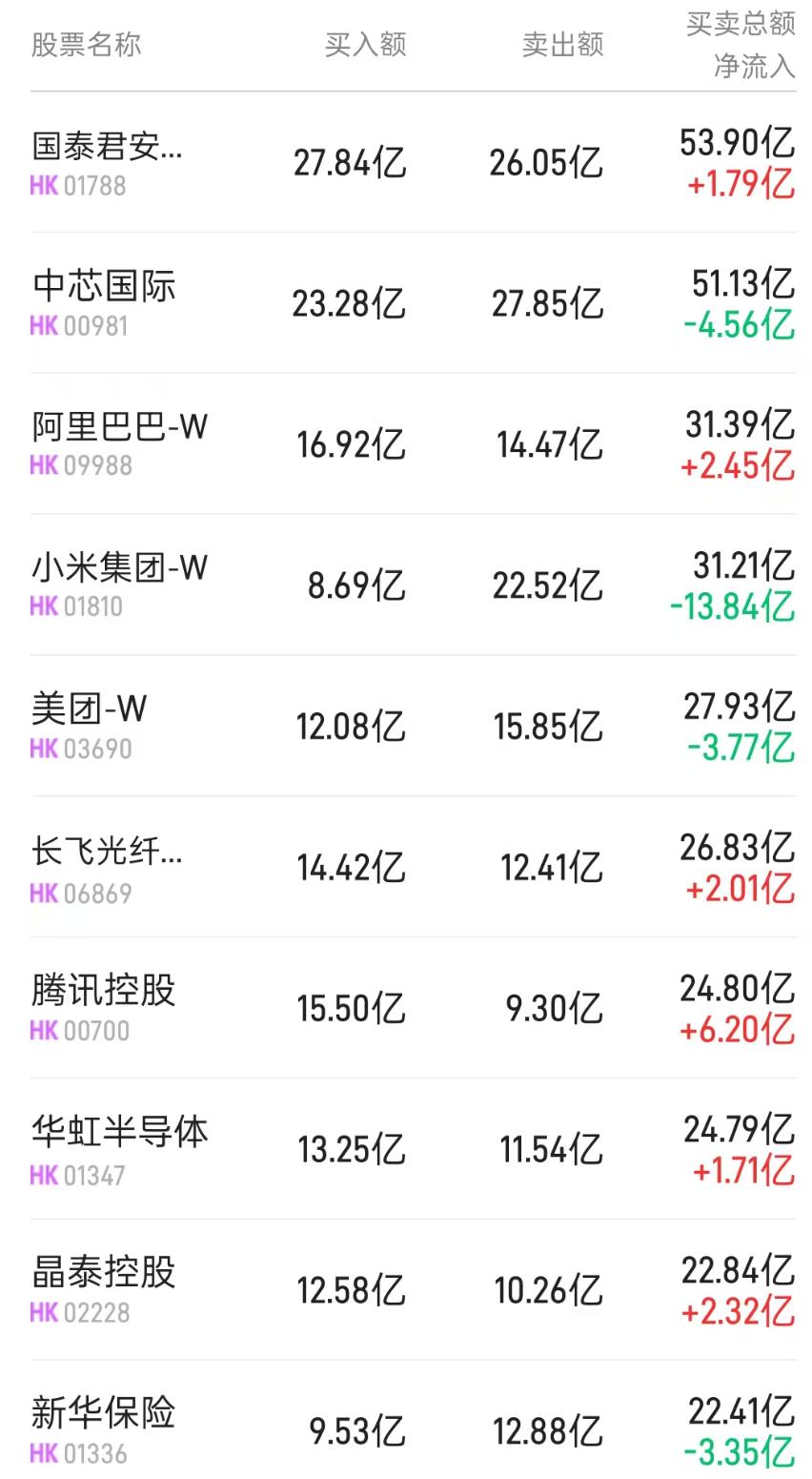This screenshot has height=1479, width=812.
Task: Open 腾讯控股 HK 00700 details
Action: (x=104, y=1008)
